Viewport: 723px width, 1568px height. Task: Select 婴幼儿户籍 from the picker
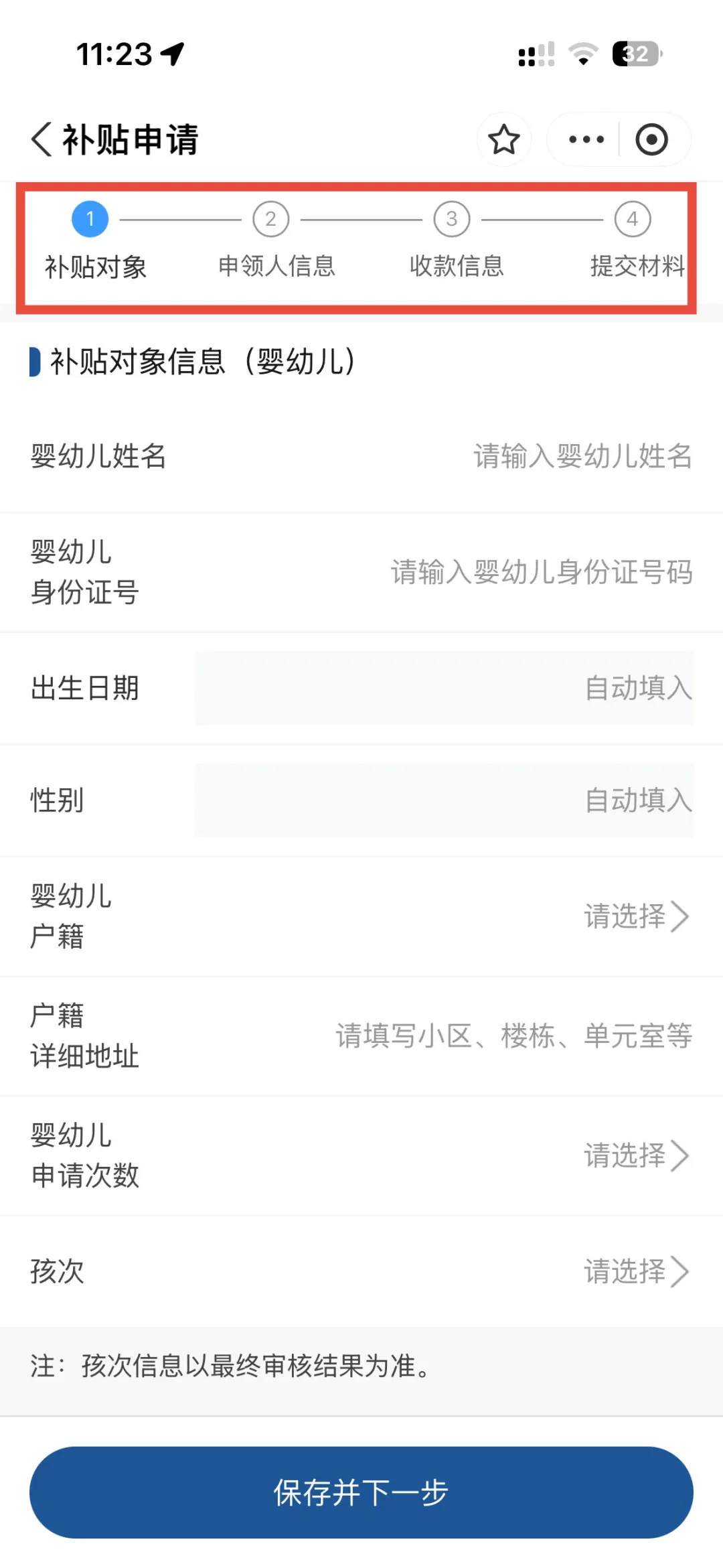tap(636, 916)
